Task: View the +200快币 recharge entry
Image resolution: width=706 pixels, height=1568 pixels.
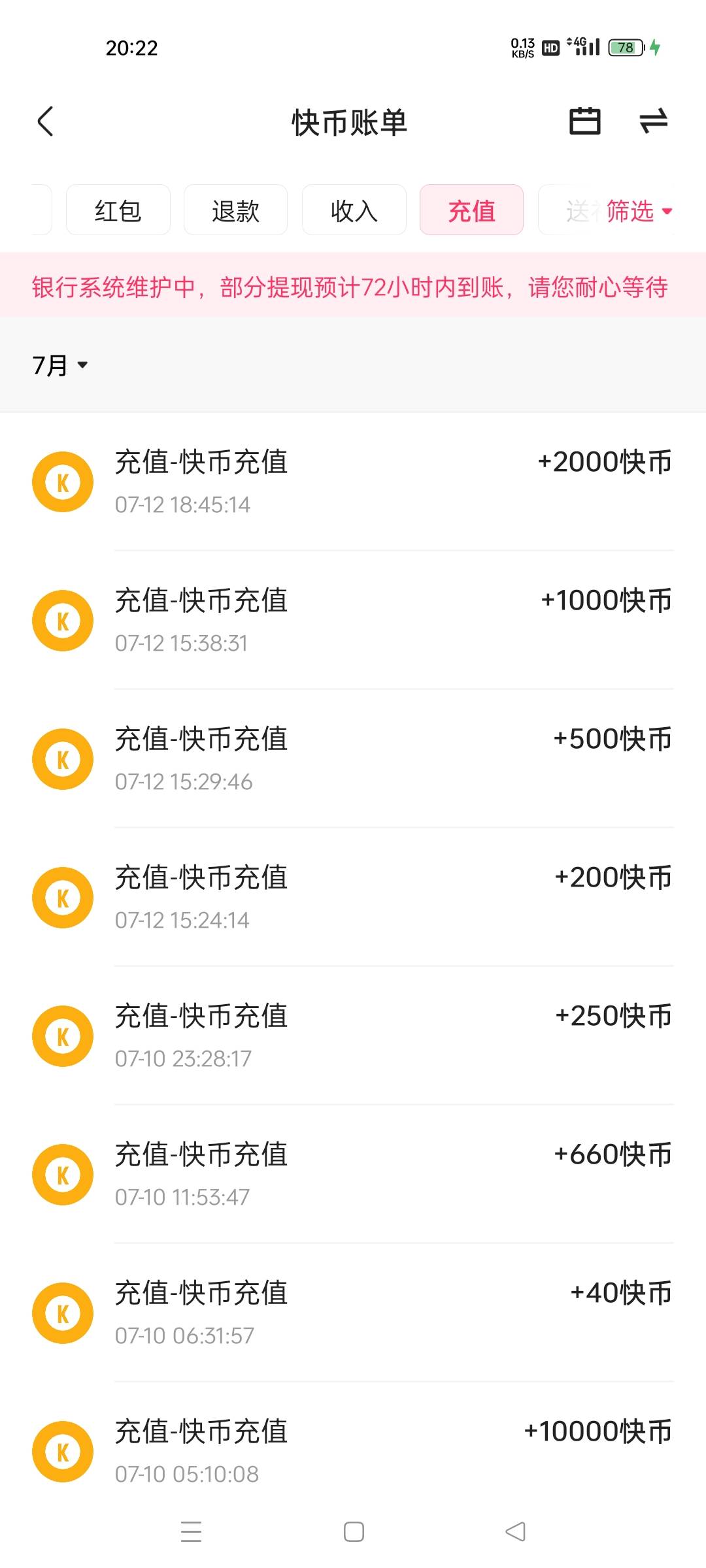Action: [x=353, y=898]
